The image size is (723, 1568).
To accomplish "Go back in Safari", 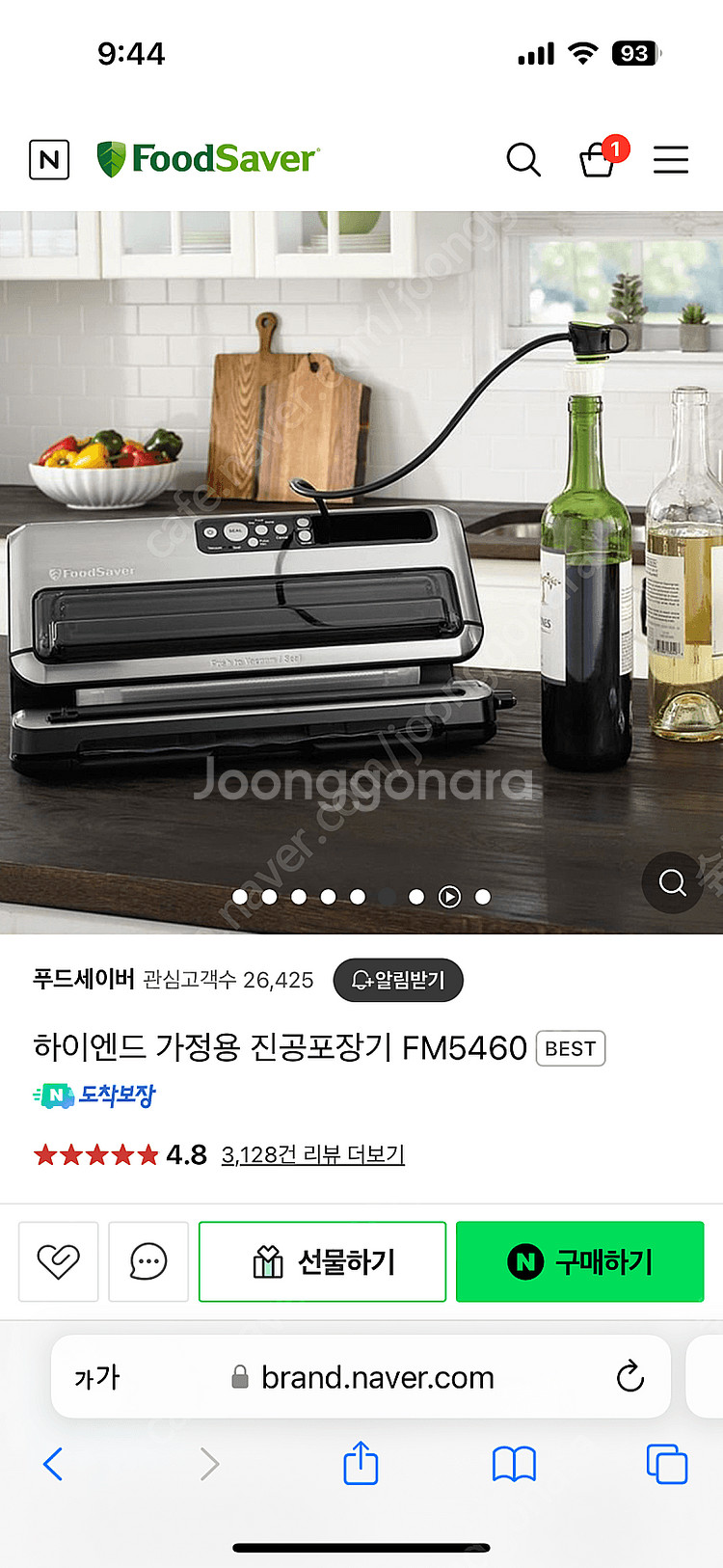I will tap(53, 1464).
